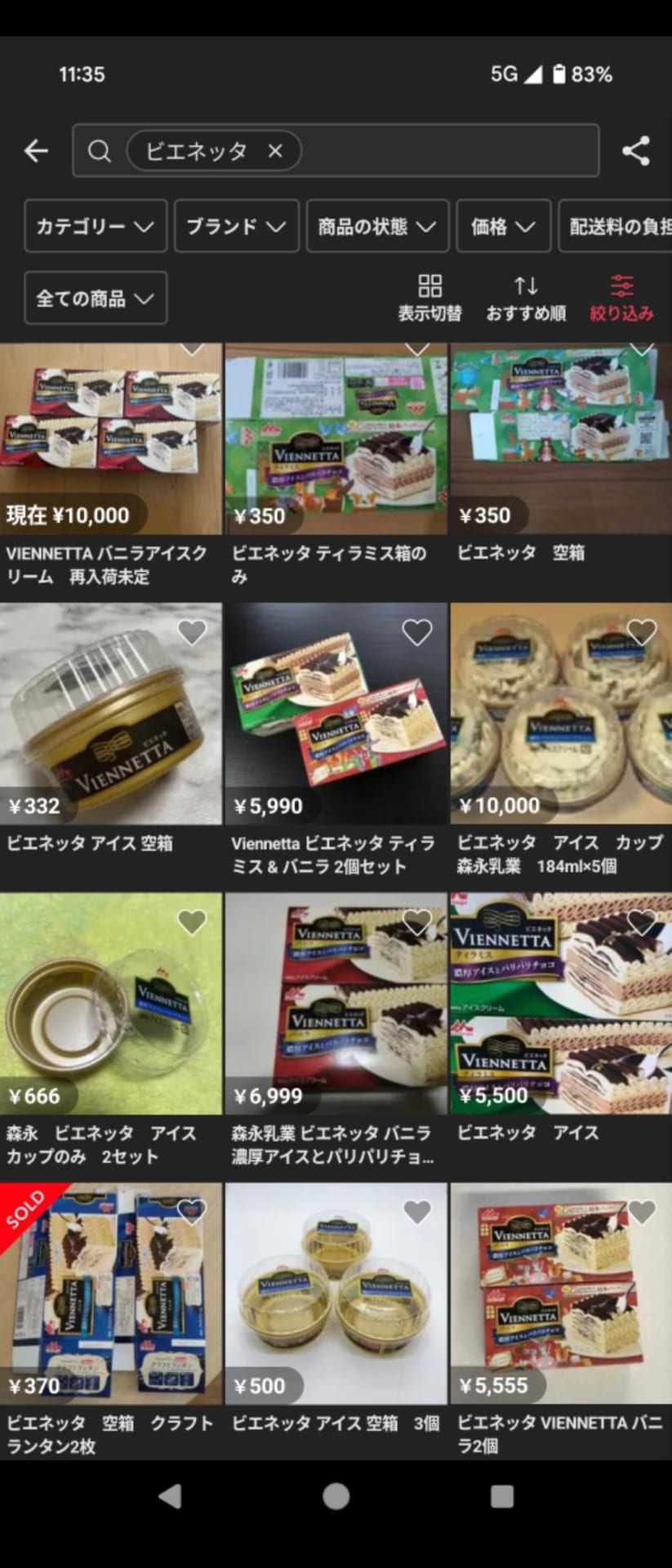The image size is (672, 1568).
Task: Expand the ブランド filter dropdown
Action: [236, 226]
